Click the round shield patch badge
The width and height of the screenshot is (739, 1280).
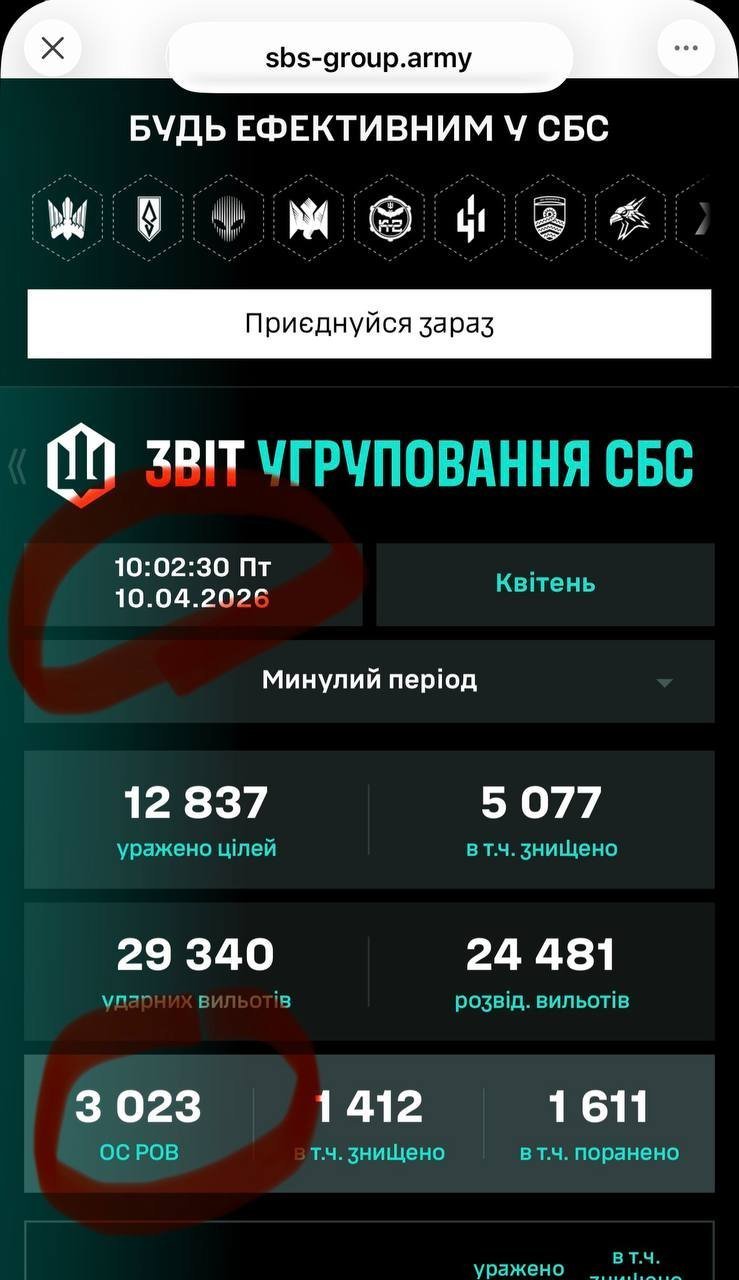(550, 218)
